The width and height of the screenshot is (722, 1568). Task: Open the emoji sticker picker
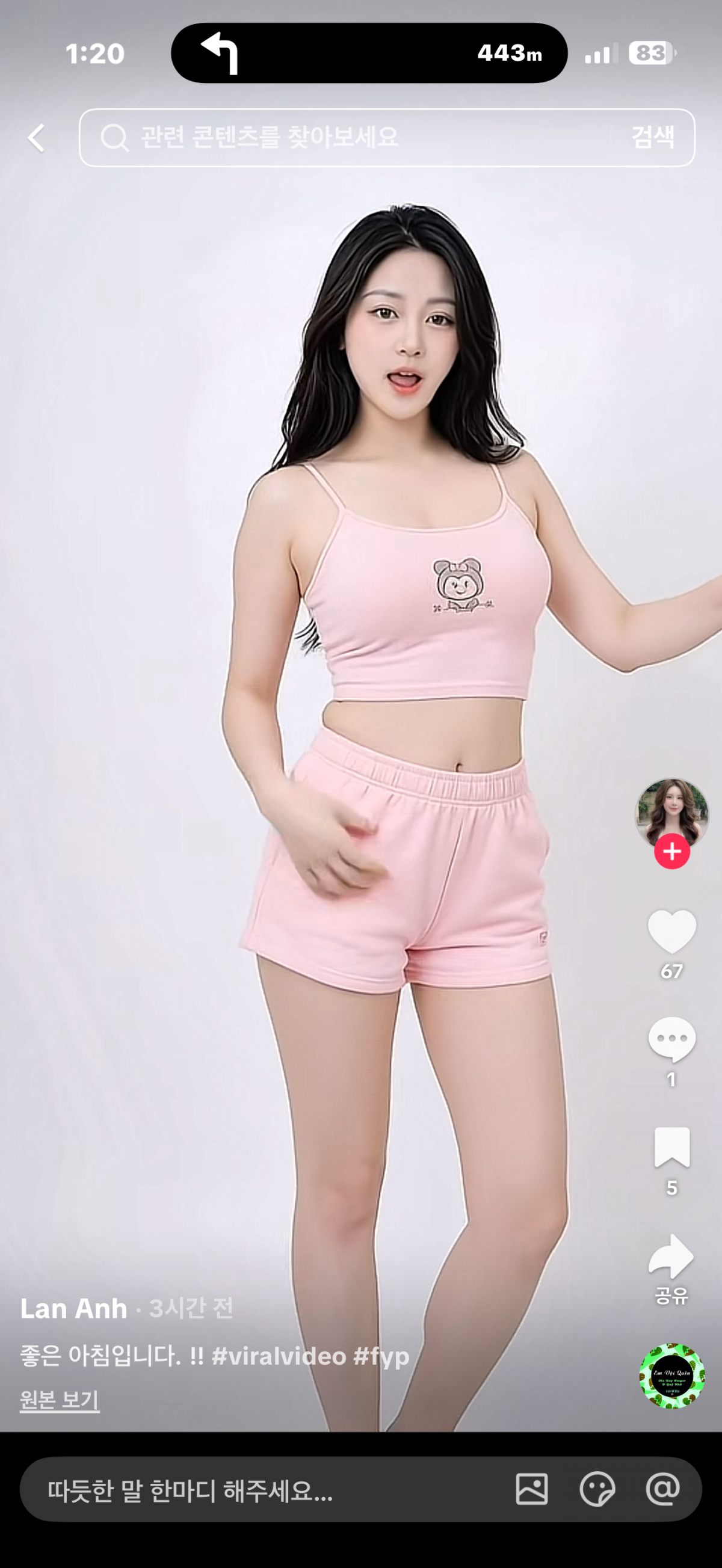click(x=597, y=1489)
